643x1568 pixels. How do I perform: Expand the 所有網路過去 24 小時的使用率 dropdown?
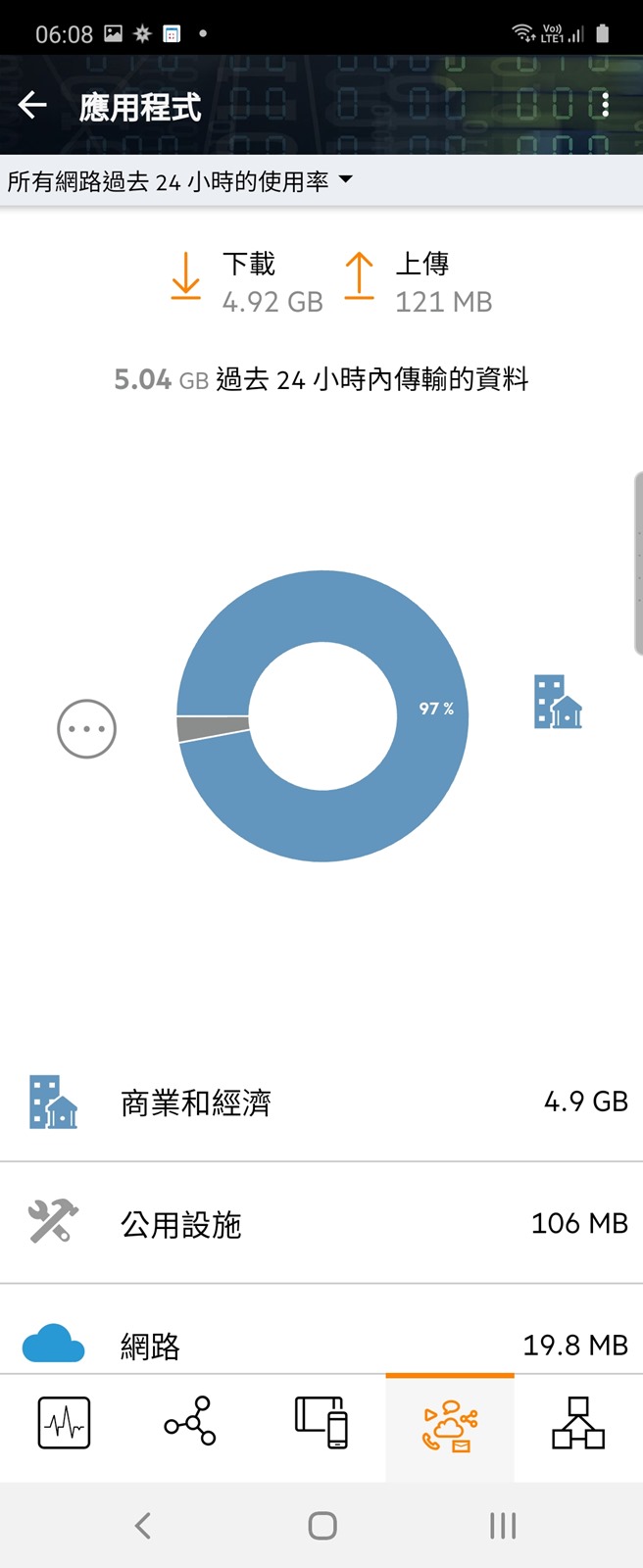point(180,181)
